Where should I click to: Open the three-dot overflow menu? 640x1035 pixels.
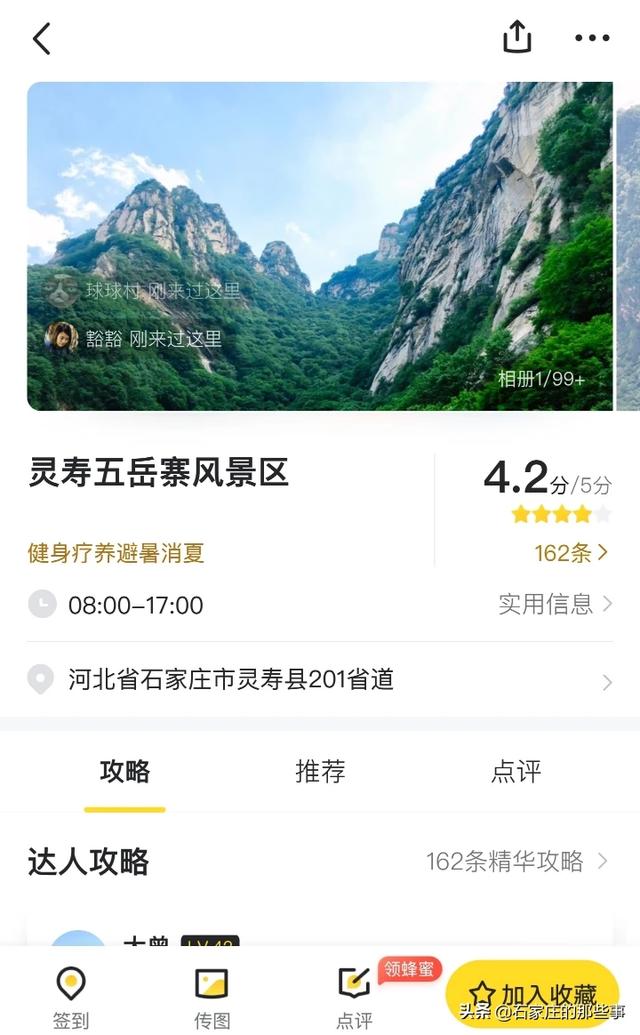[591, 39]
